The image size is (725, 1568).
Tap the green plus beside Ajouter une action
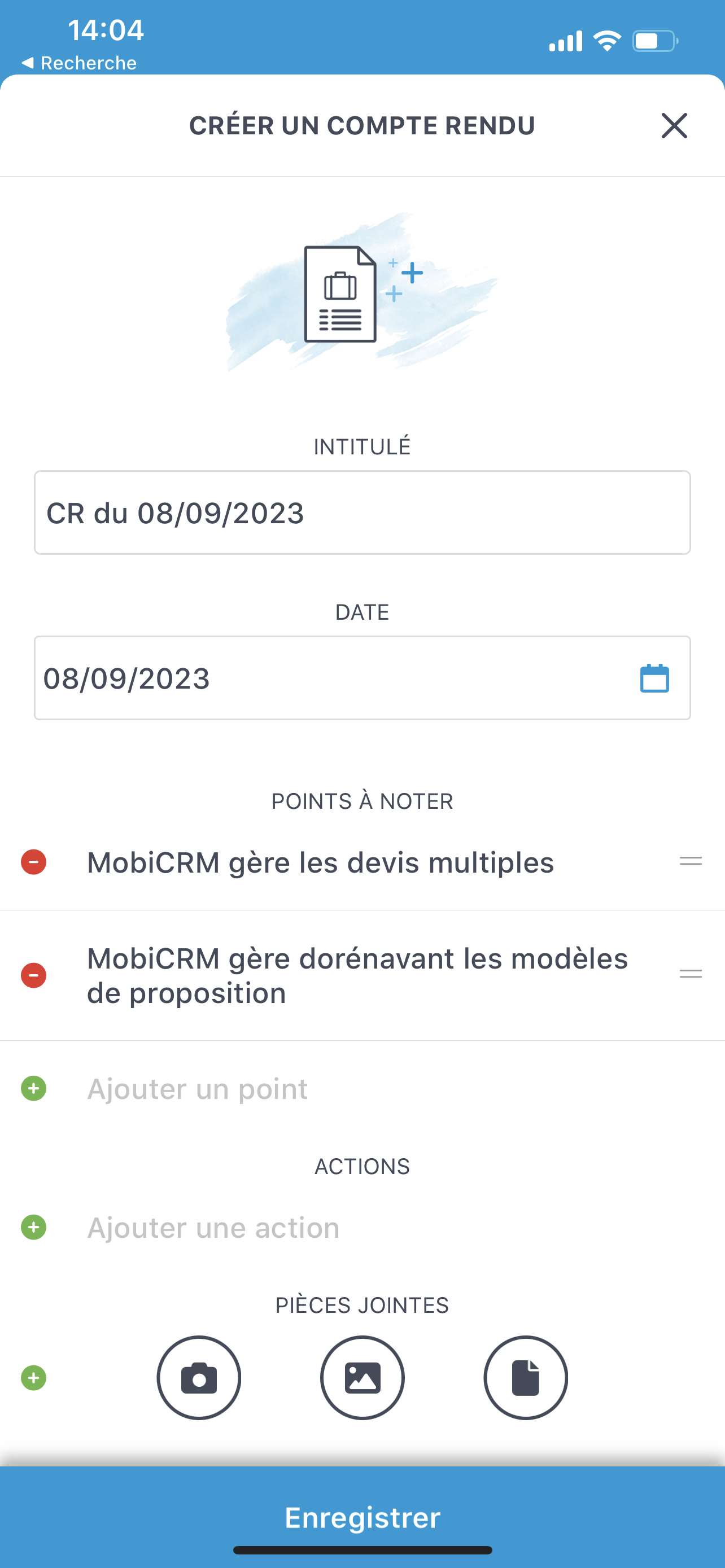[34, 1227]
